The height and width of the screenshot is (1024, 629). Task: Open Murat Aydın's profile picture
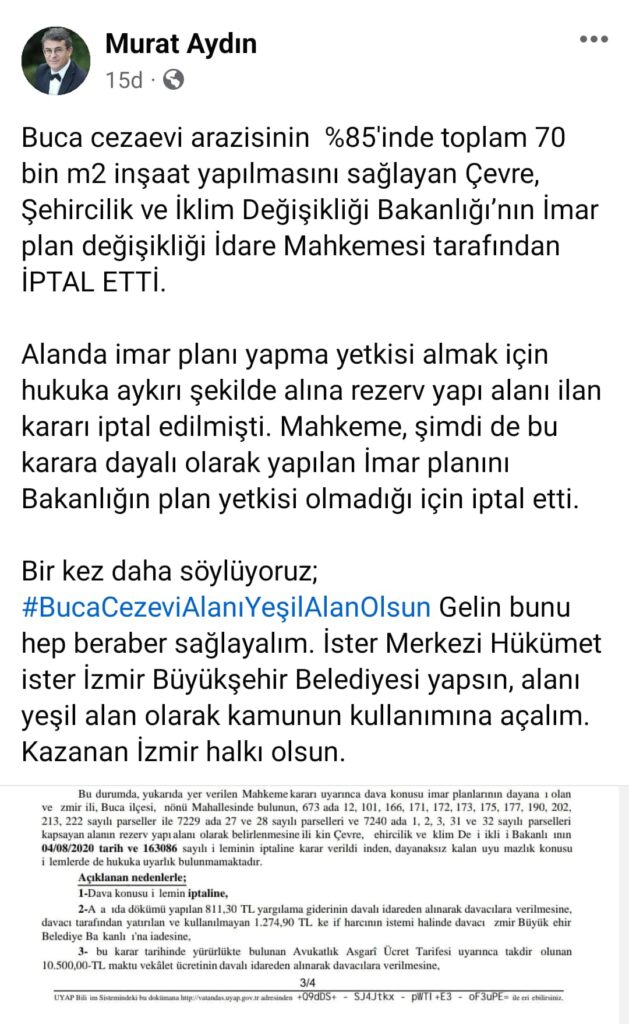tap(56, 60)
